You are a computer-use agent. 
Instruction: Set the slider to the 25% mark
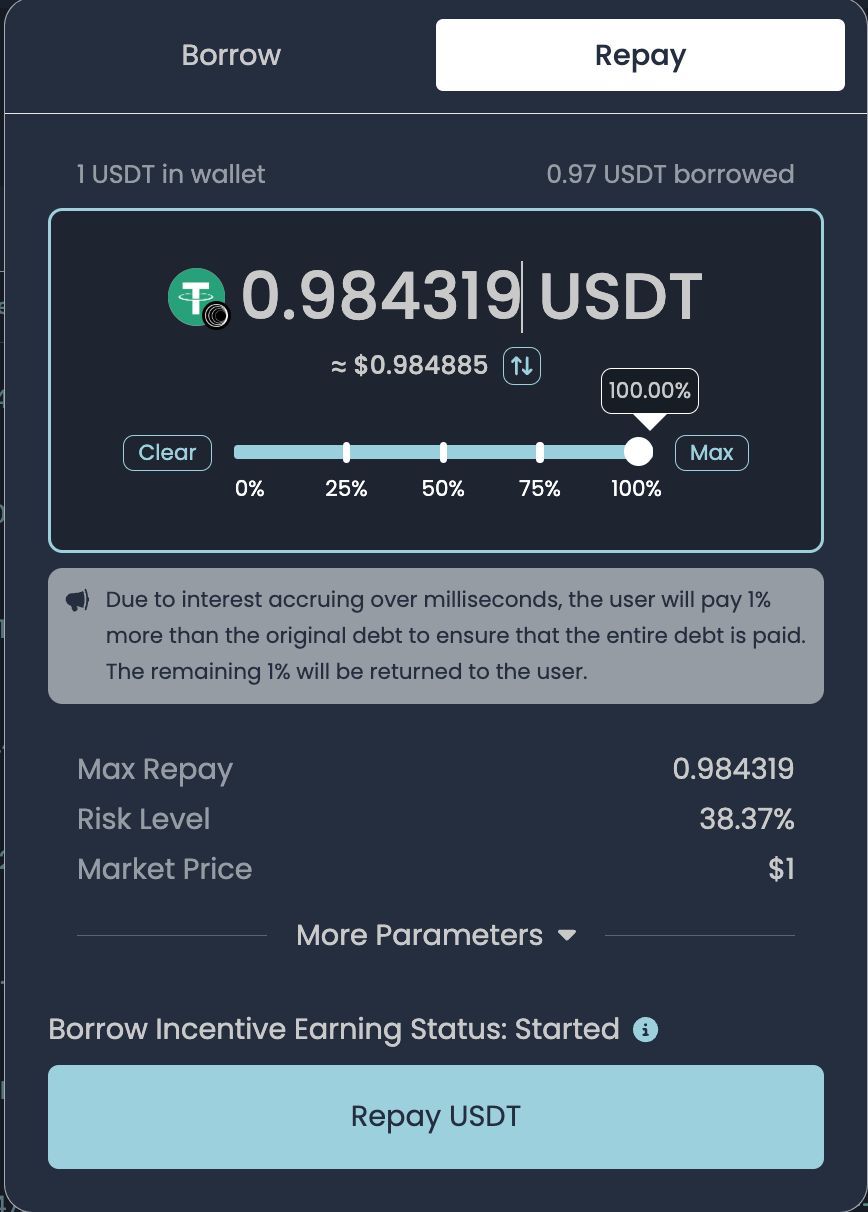point(346,453)
